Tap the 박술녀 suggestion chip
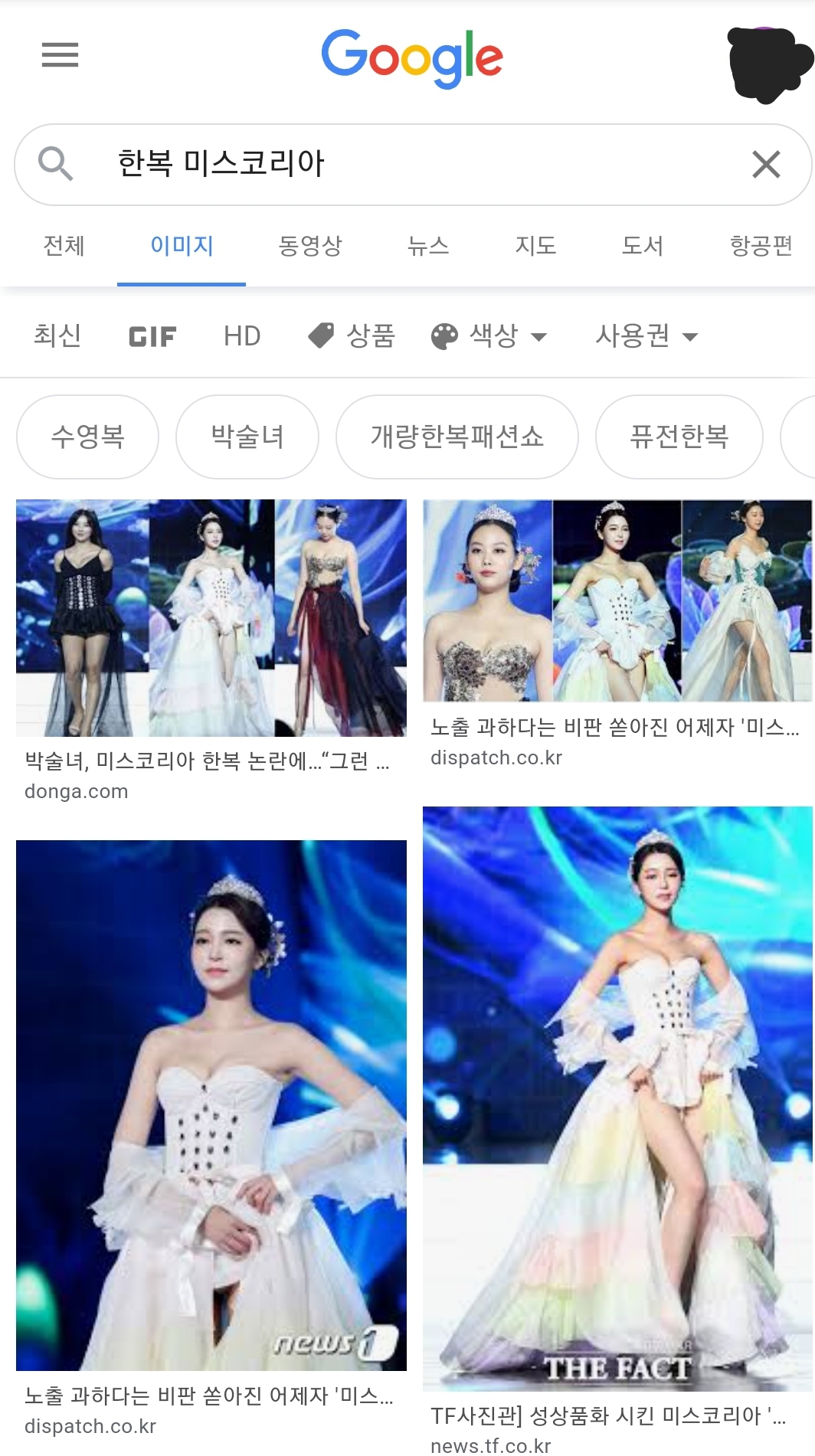 tap(247, 437)
